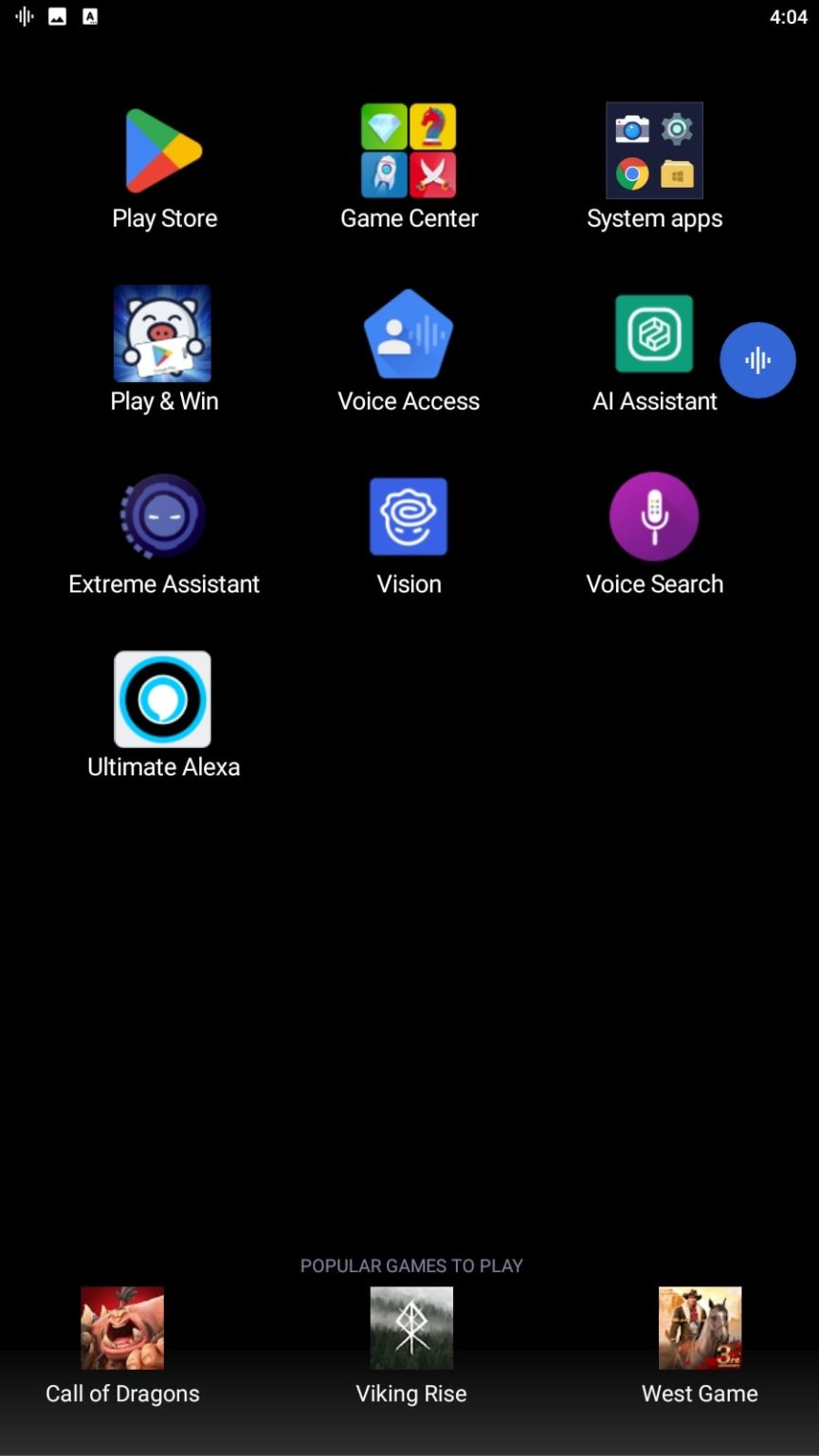Launch the Voice Access app

click(409, 333)
